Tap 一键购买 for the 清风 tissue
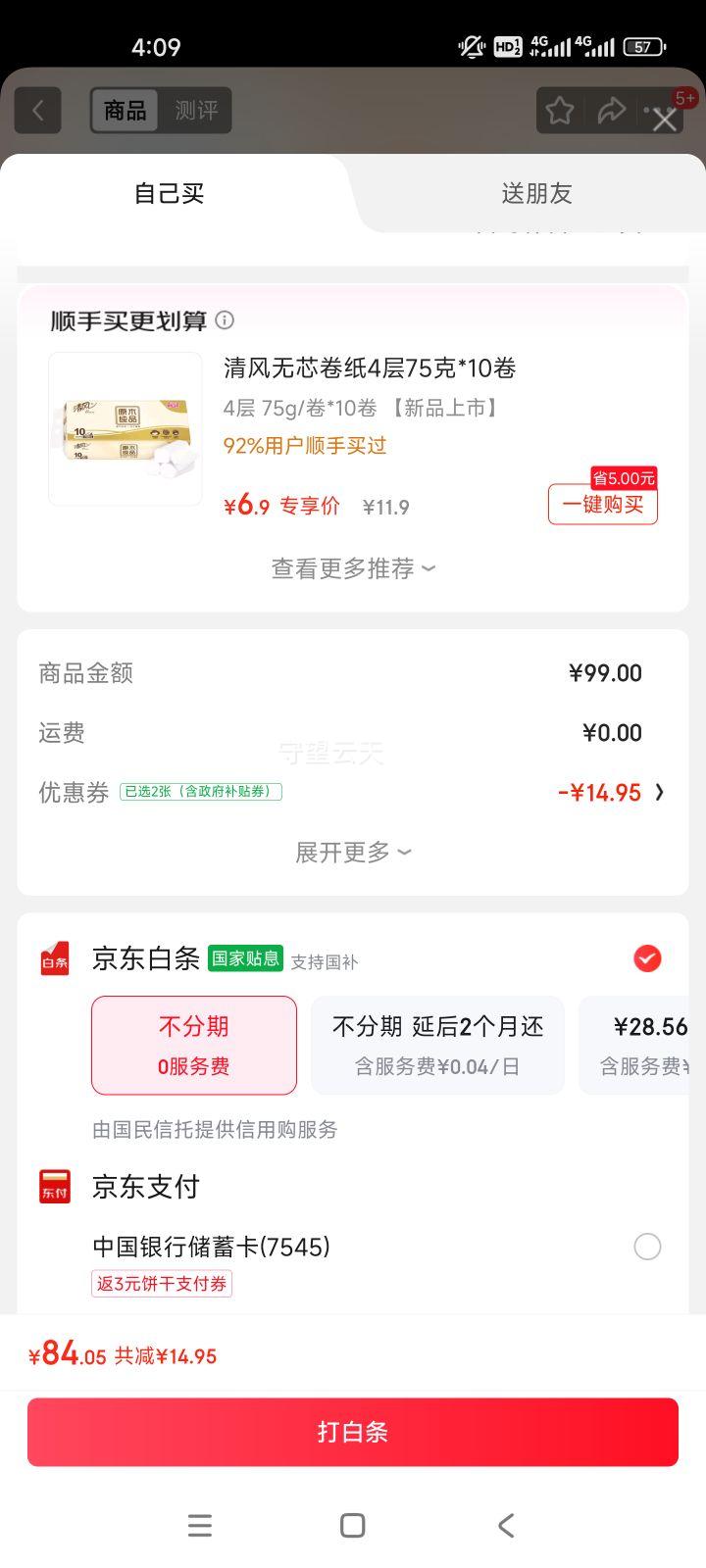706x1568 pixels. 602,505
